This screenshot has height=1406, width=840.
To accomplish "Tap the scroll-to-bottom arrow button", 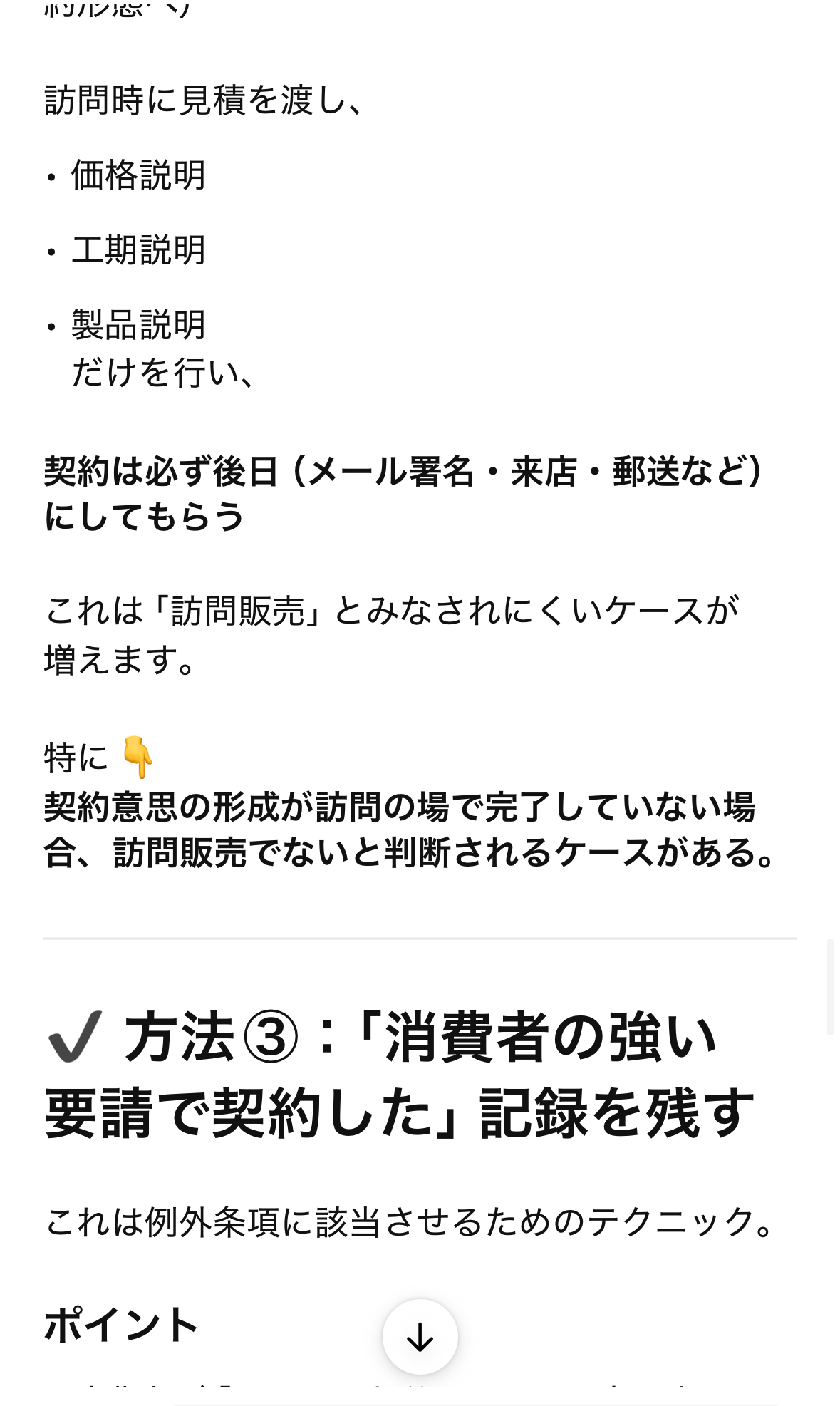I will tap(420, 1337).
